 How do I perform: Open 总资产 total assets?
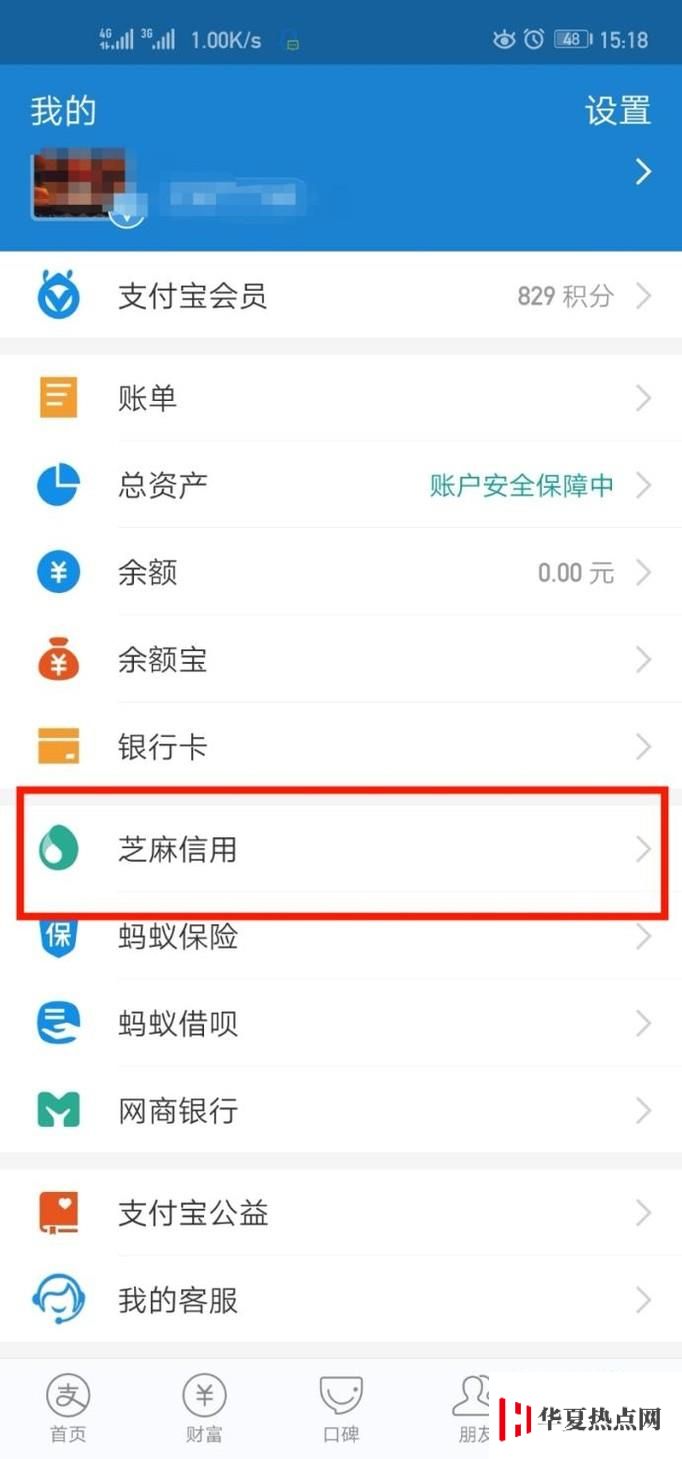click(341, 485)
